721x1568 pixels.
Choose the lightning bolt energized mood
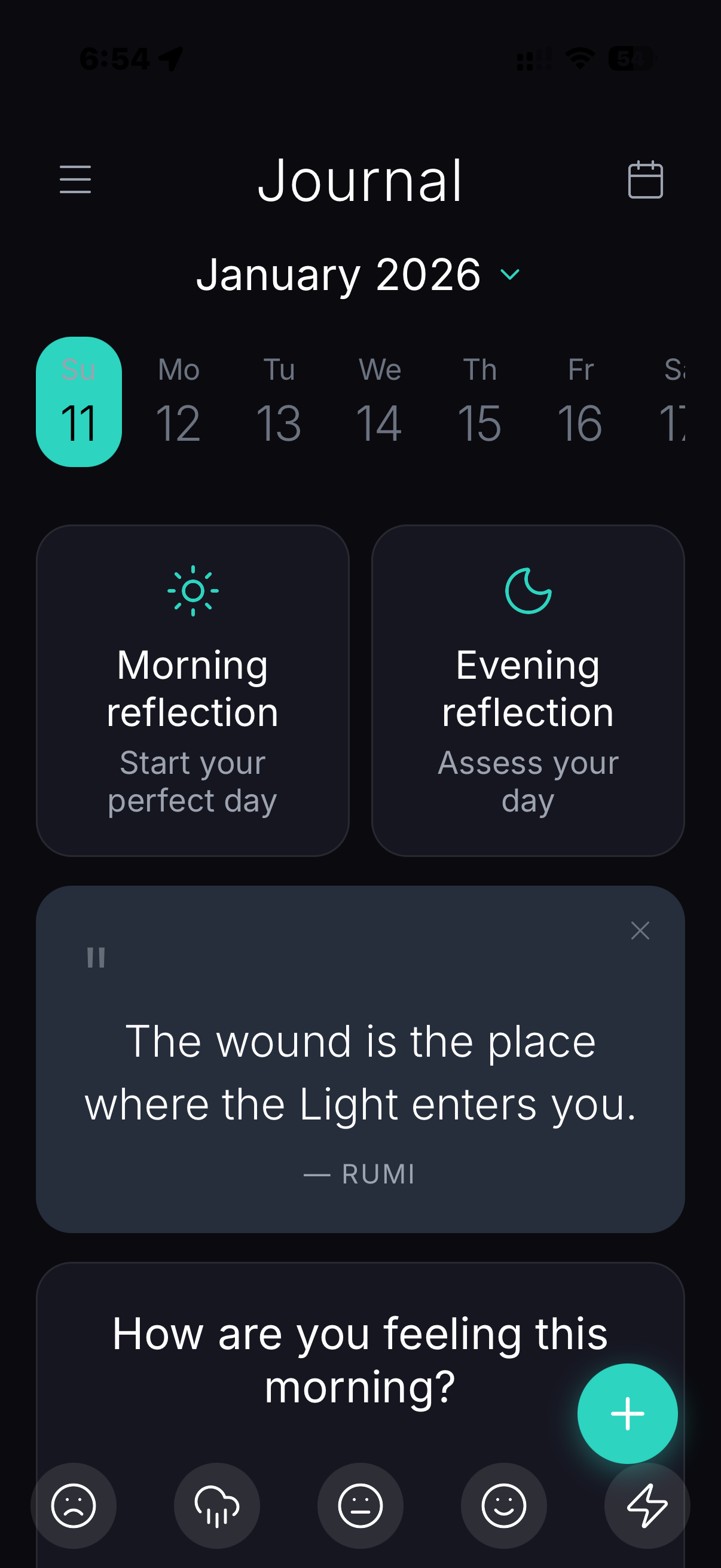click(646, 1505)
